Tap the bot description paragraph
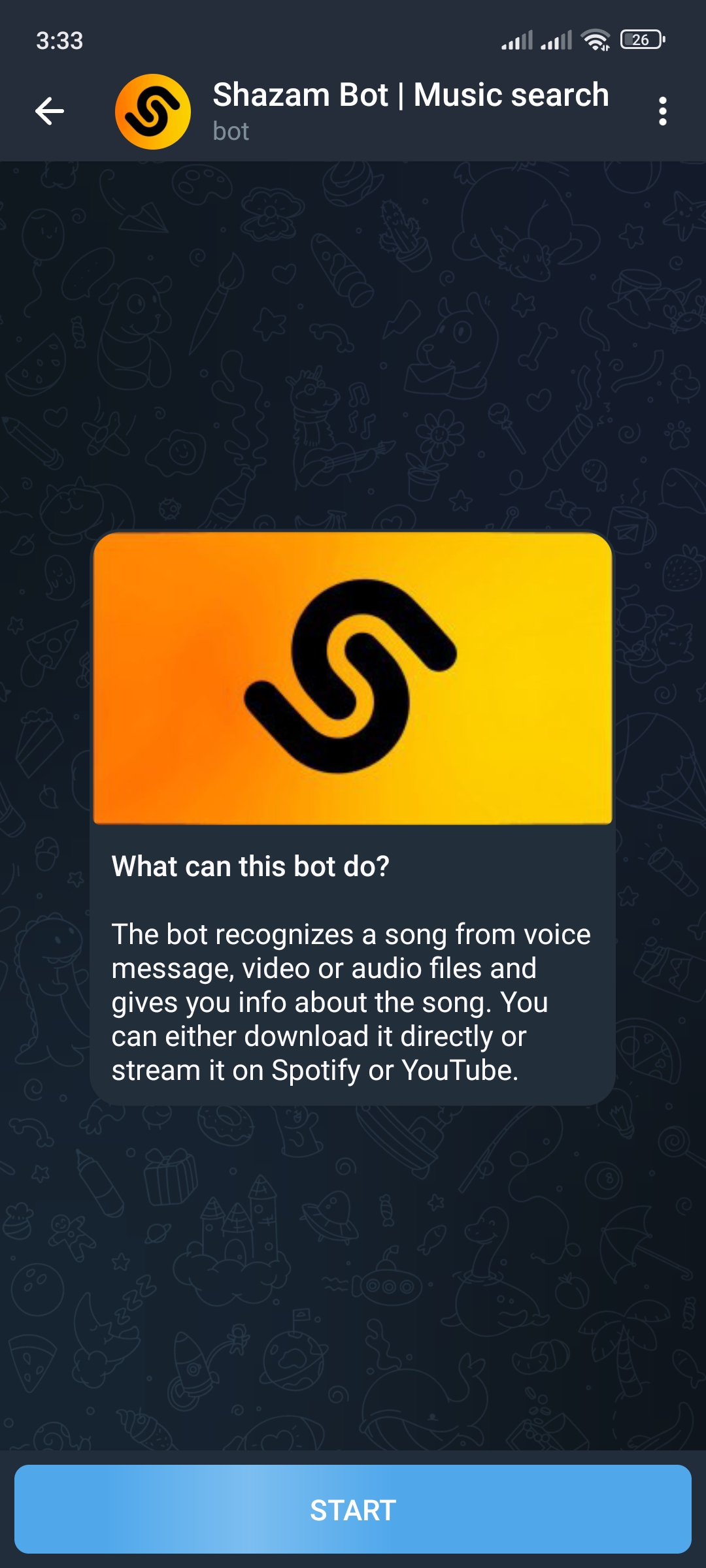 (353, 1000)
